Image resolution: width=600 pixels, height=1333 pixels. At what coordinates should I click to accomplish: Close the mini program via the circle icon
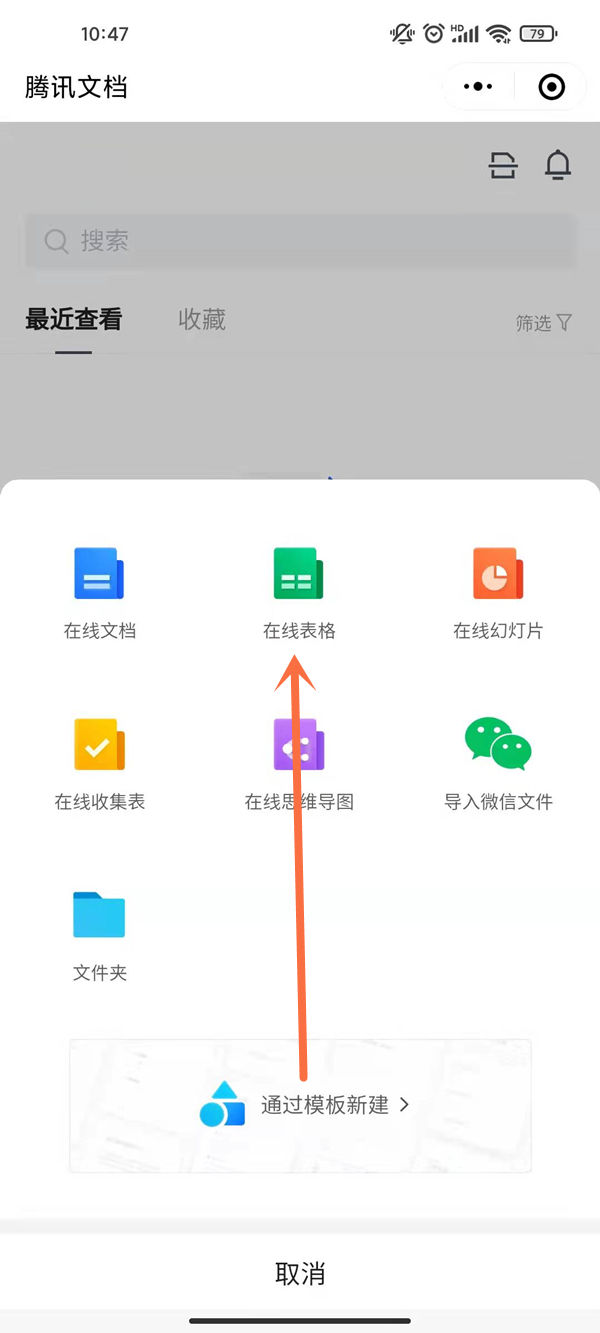click(552, 87)
